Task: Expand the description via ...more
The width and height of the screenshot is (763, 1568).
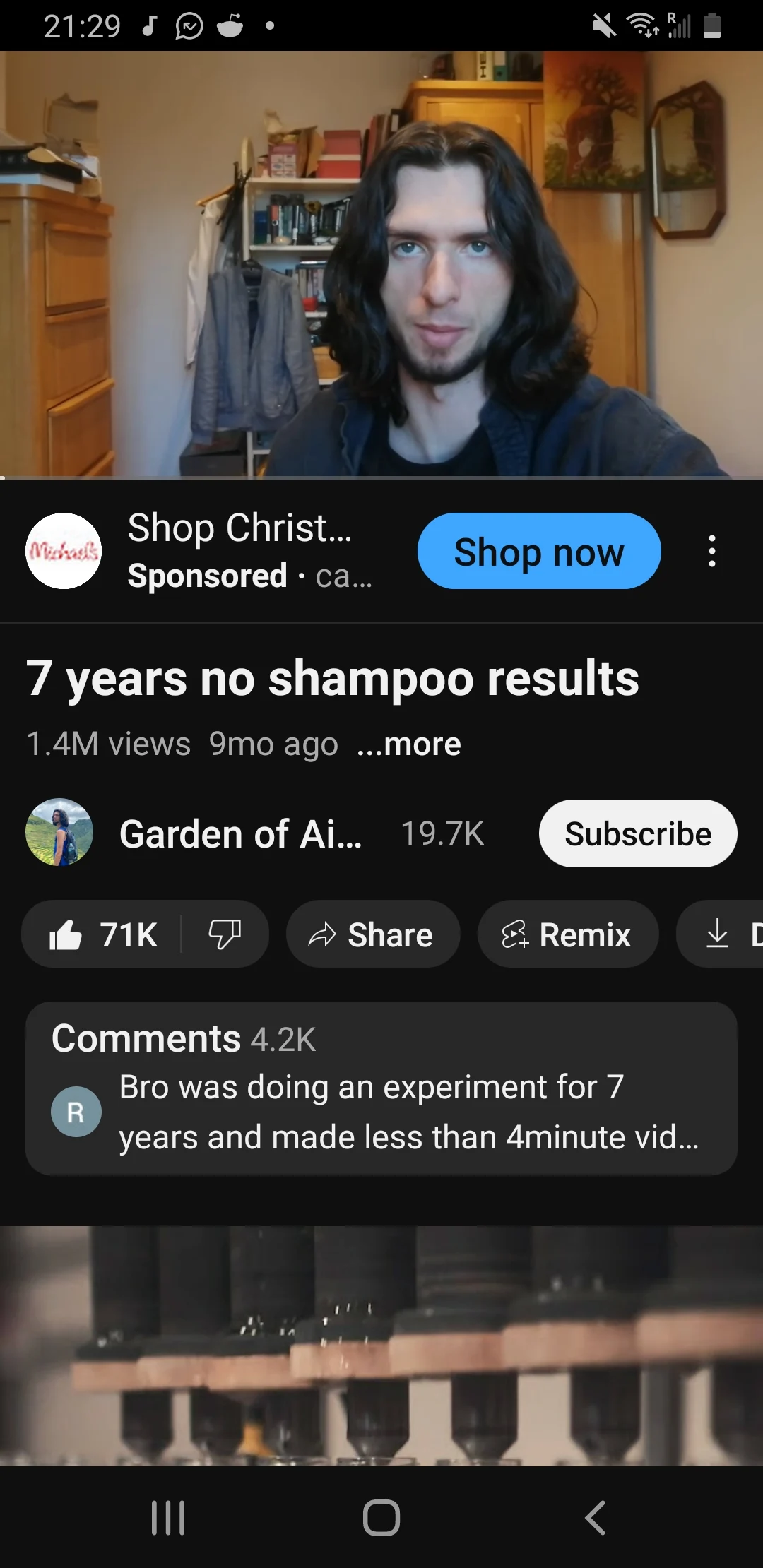Action: coord(409,744)
